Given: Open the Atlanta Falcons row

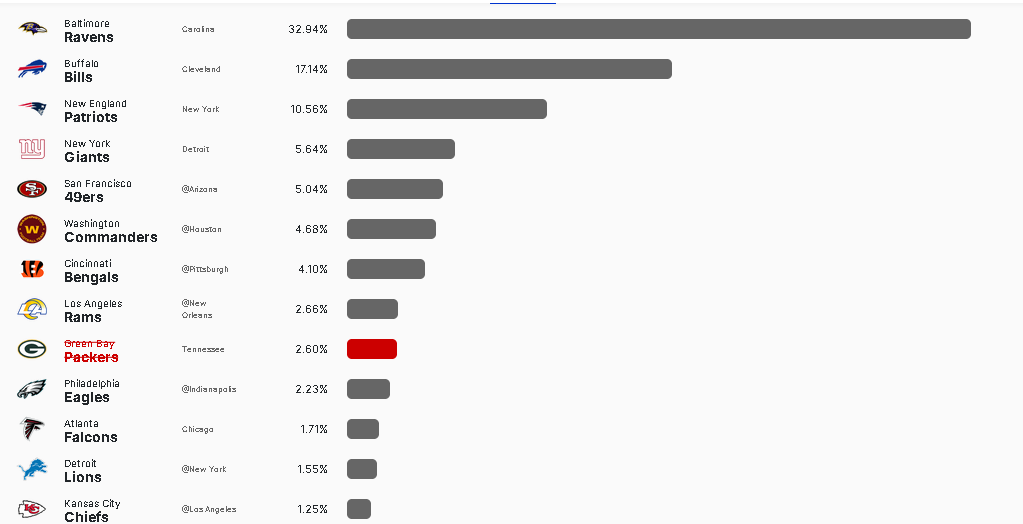Looking at the screenshot, I should (90, 430).
